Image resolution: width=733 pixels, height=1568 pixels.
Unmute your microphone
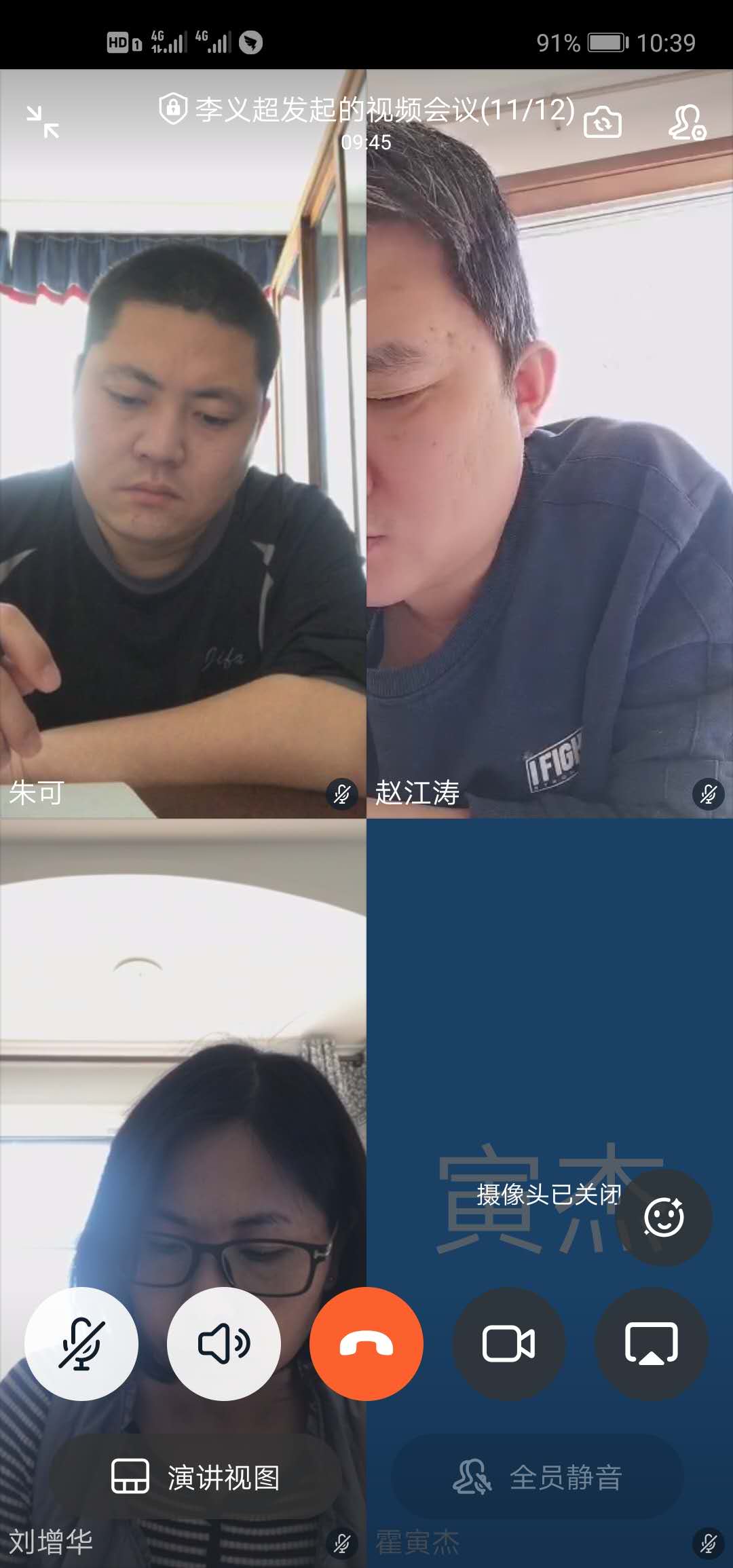pos(81,1344)
